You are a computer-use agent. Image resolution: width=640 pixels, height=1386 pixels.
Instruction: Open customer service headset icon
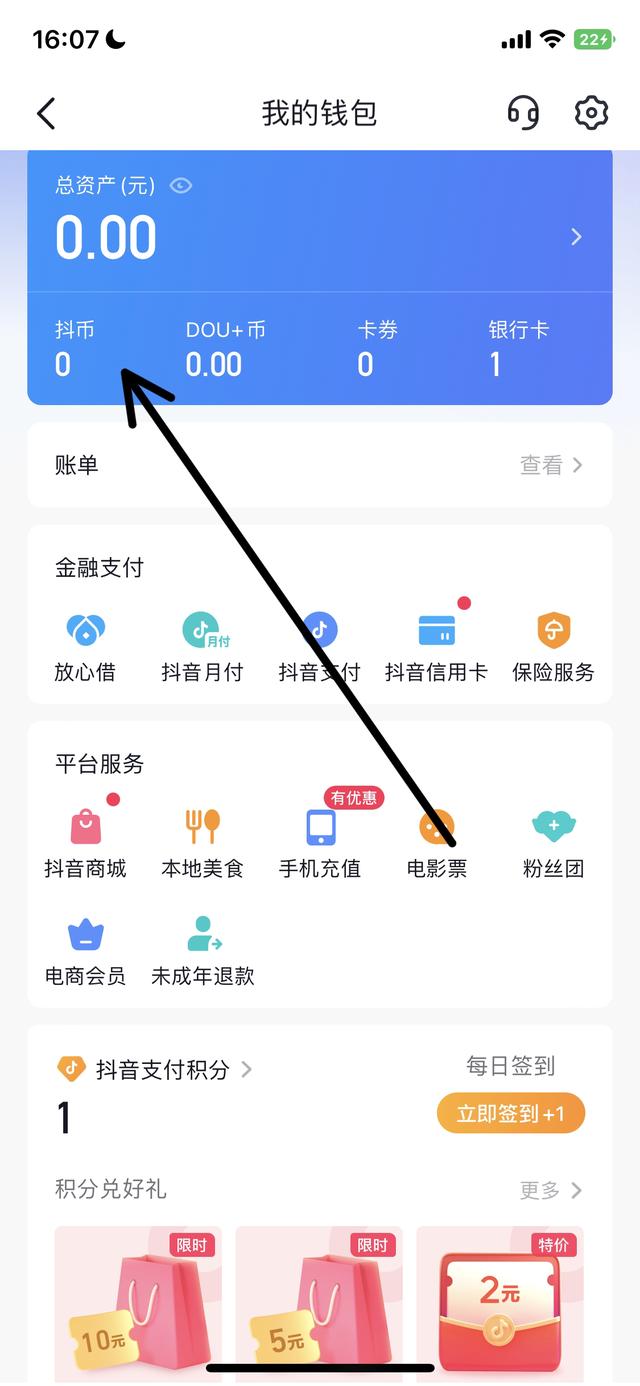[x=523, y=112]
